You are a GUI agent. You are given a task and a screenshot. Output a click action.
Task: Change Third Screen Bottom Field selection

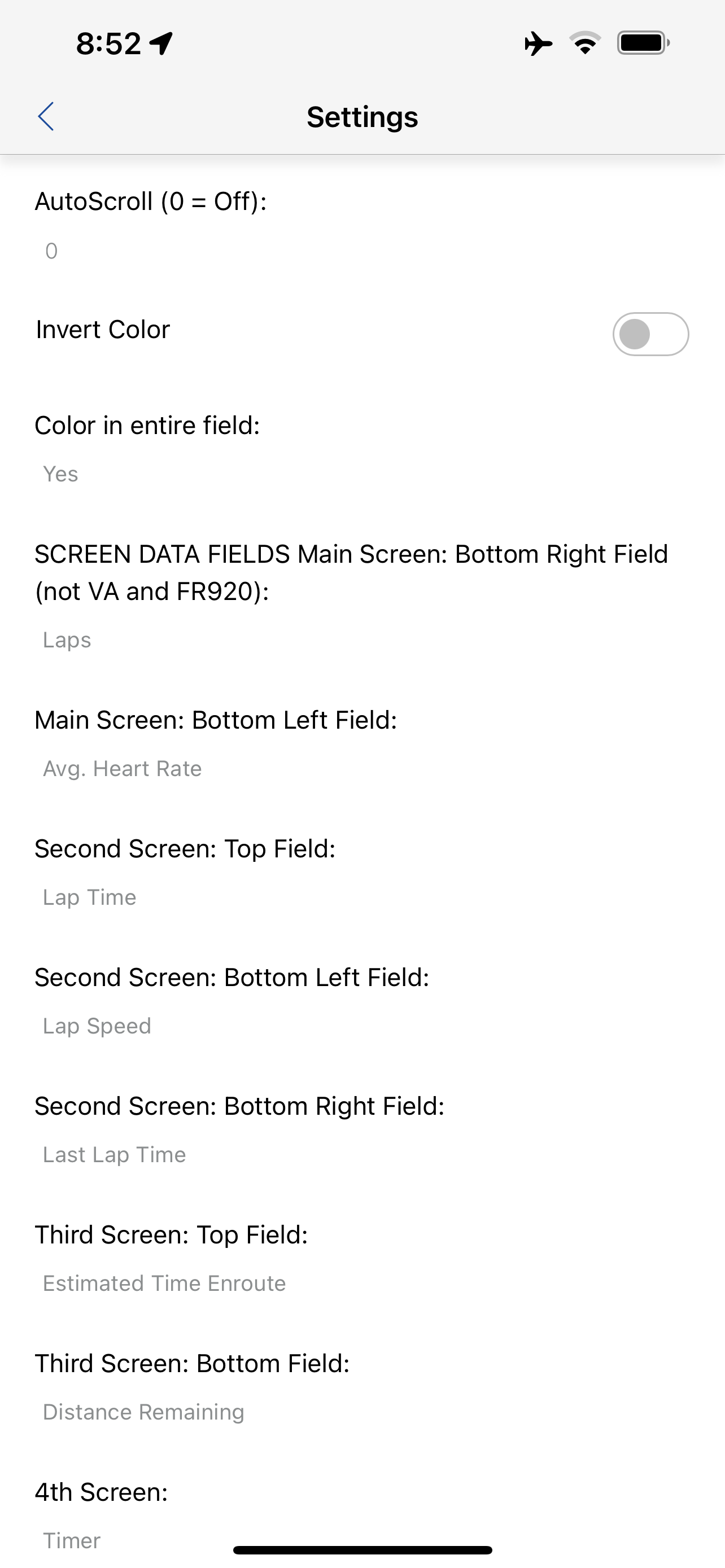pyautogui.click(x=143, y=1412)
